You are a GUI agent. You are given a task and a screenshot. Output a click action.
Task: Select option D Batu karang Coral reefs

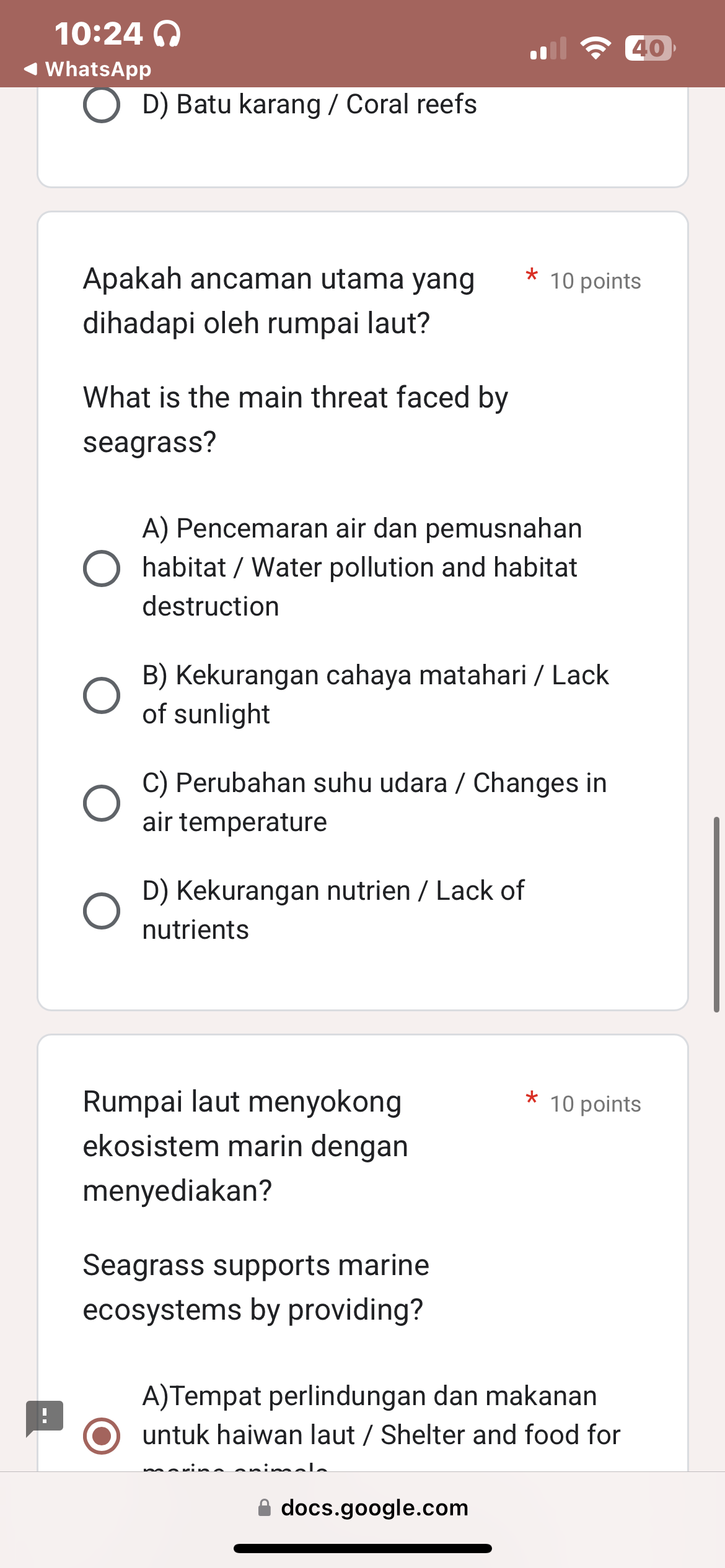pyautogui.click(x=102, y=104)
